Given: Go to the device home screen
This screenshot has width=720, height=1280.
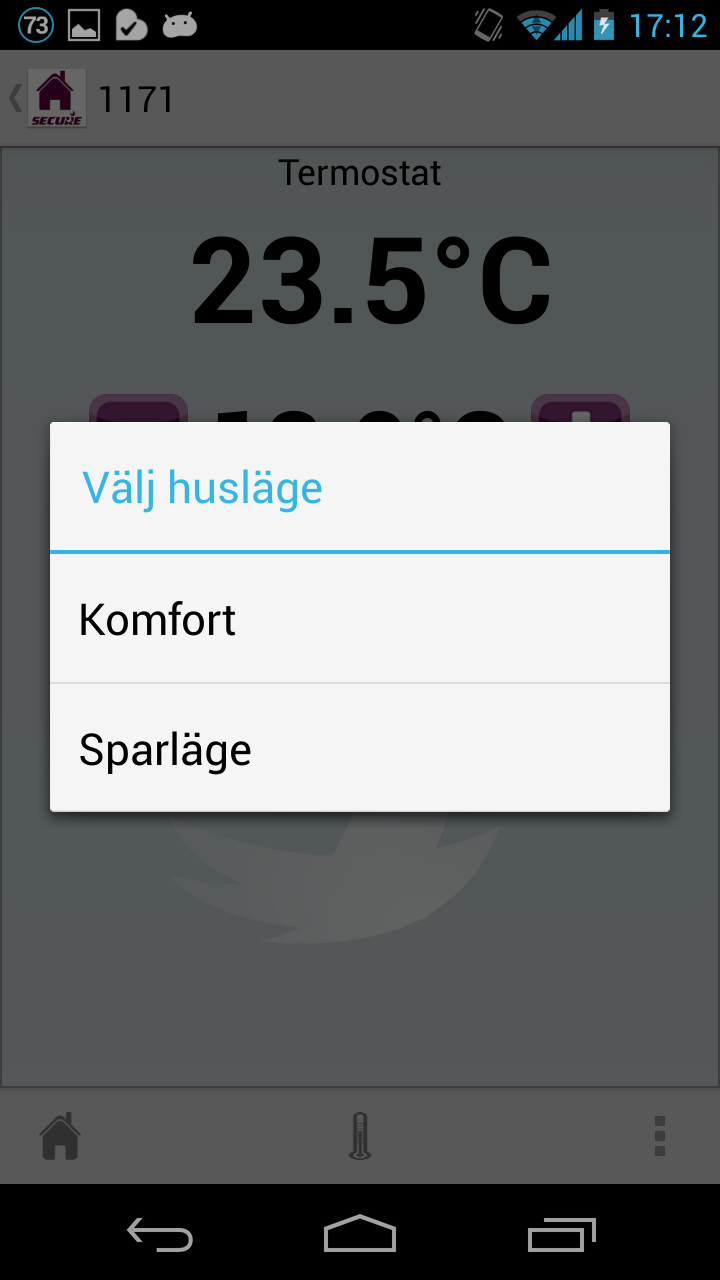Looking at the screenshot, I should 360,1234.
